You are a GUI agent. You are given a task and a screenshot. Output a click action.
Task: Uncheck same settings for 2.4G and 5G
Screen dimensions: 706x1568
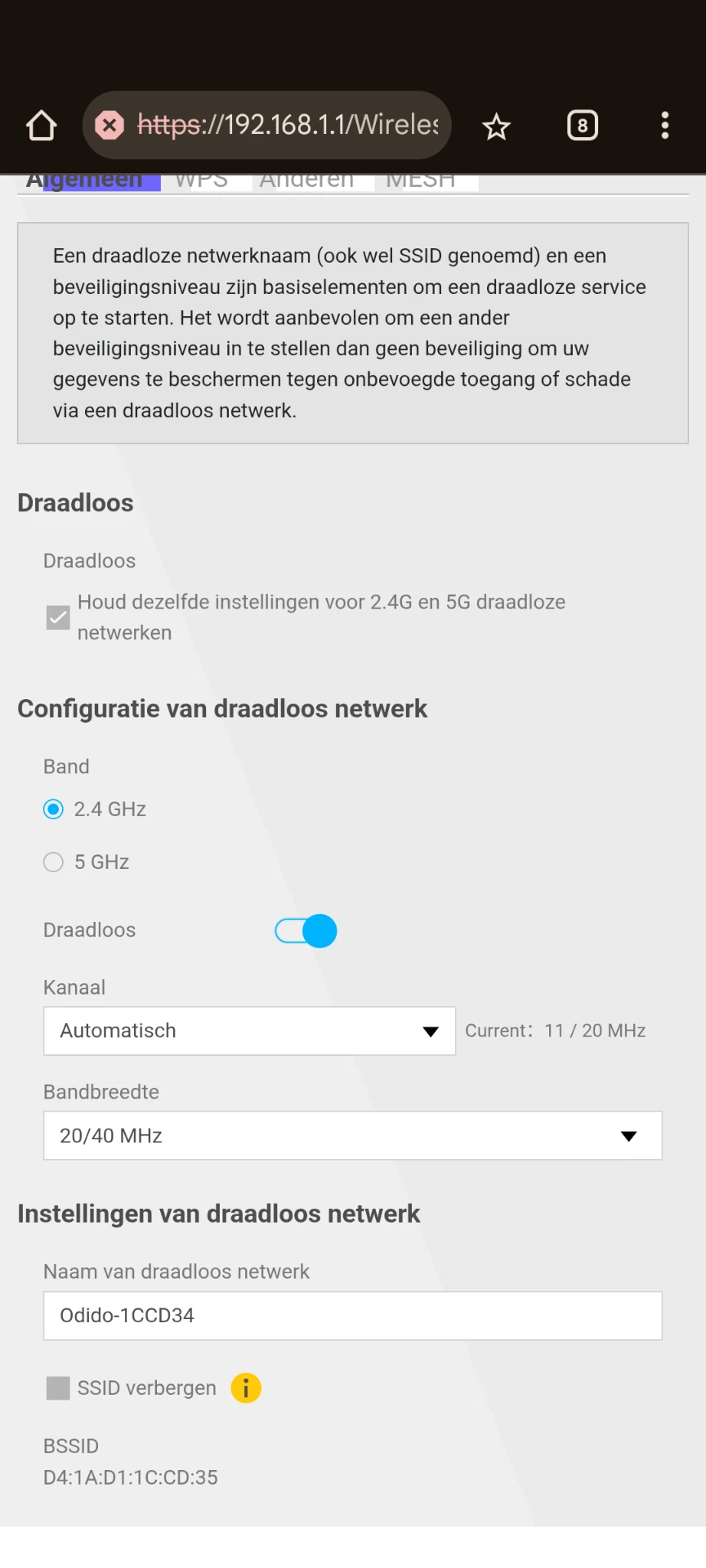58,617
